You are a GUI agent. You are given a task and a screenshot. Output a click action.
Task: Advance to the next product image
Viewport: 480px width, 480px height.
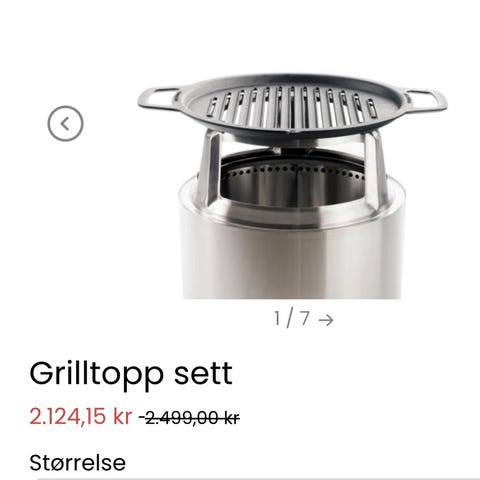(326, 320)
